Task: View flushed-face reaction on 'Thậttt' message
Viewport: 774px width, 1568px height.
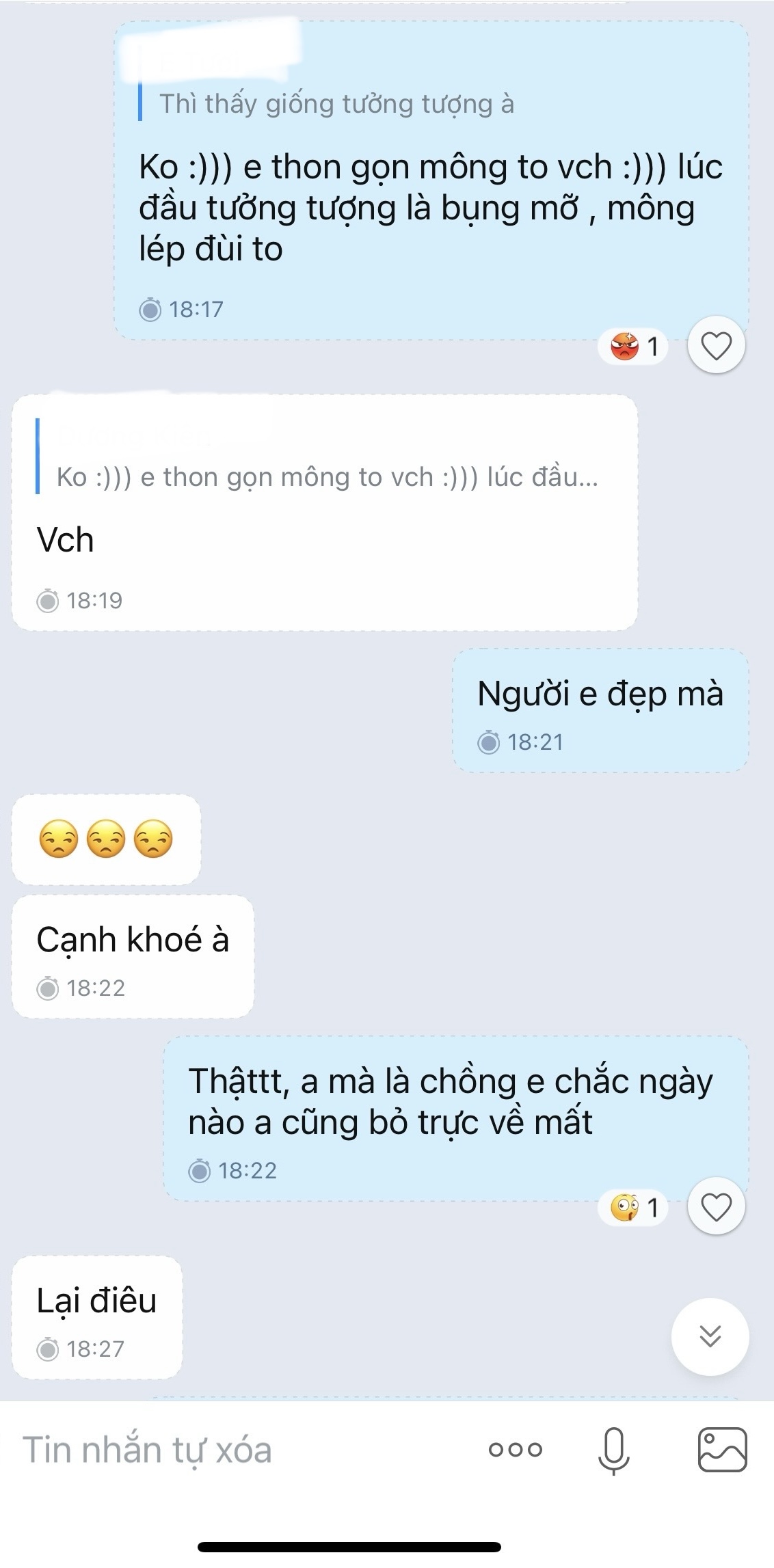Action: (x=633, y=1207)
